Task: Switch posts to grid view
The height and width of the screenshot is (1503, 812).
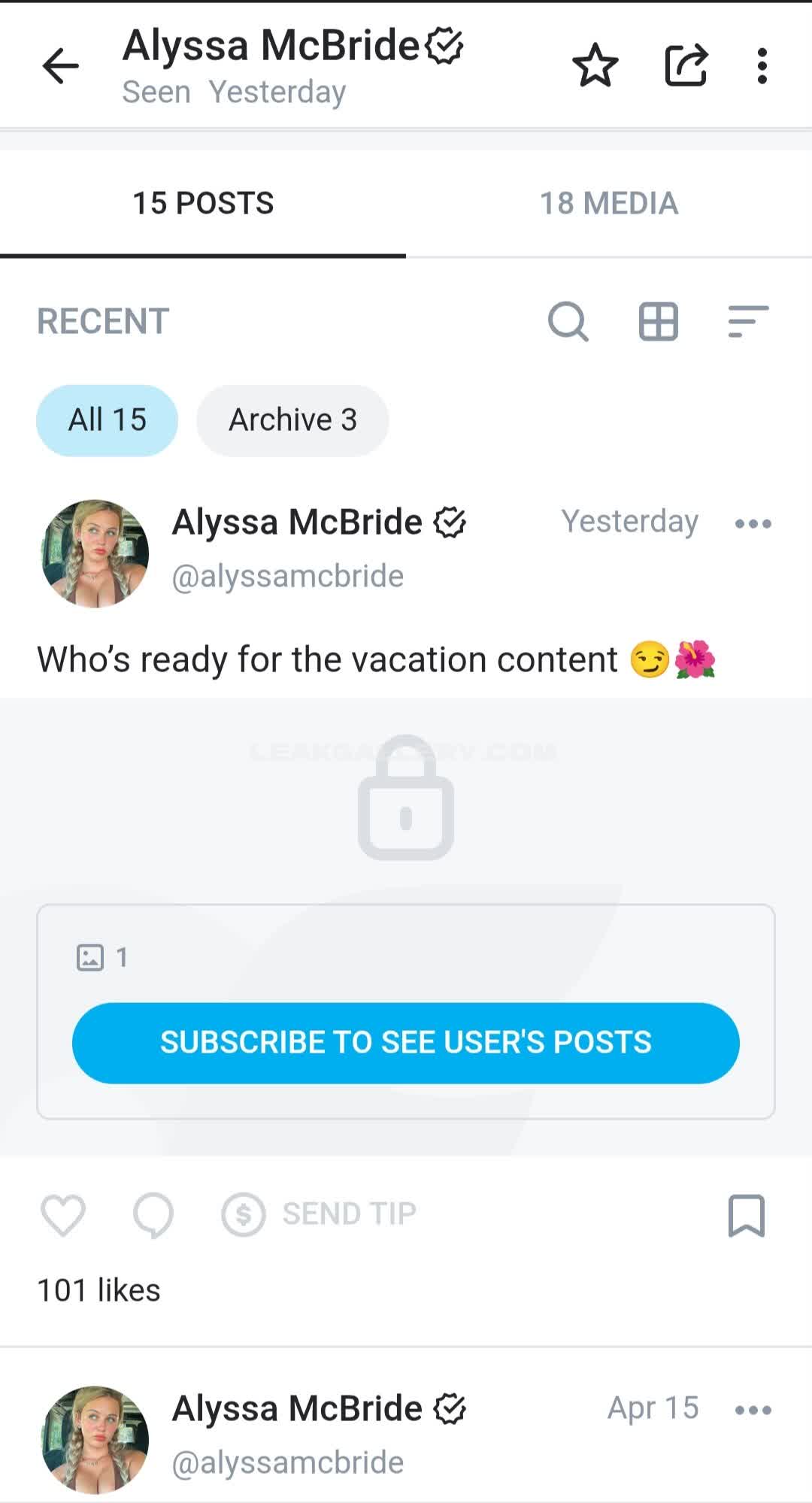Action: pyautogui.click(x=658, y=322)
